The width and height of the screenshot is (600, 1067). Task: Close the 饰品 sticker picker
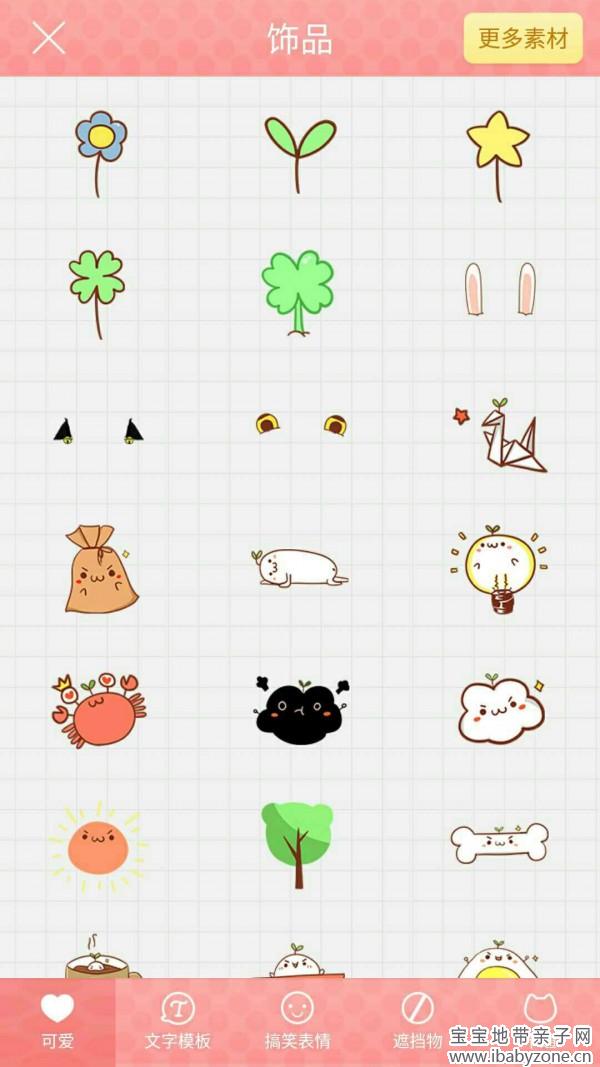48,38
